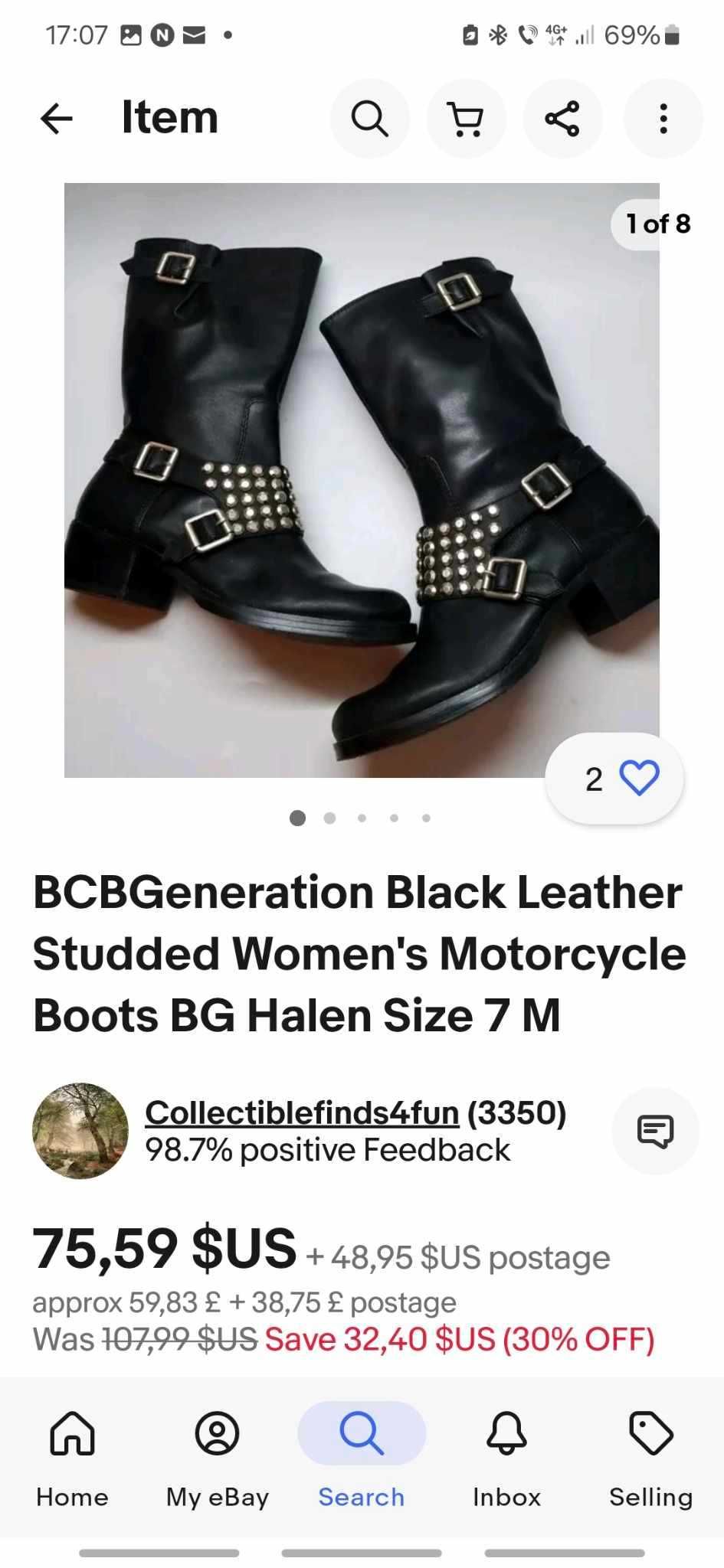Open search from the top bar

click(x=369, y=119)
